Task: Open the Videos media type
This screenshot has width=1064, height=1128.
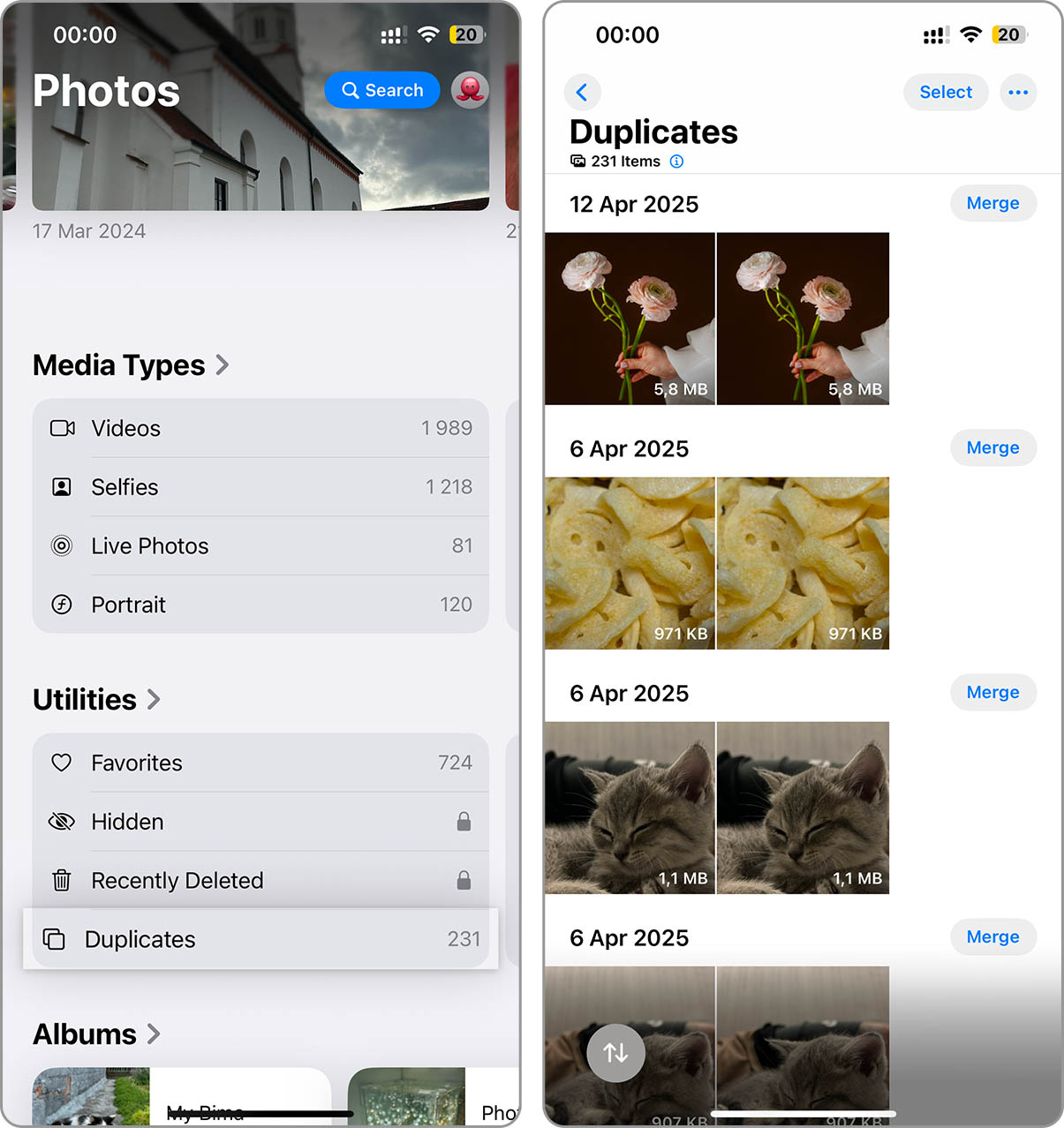Action: [x=260, y=428]
